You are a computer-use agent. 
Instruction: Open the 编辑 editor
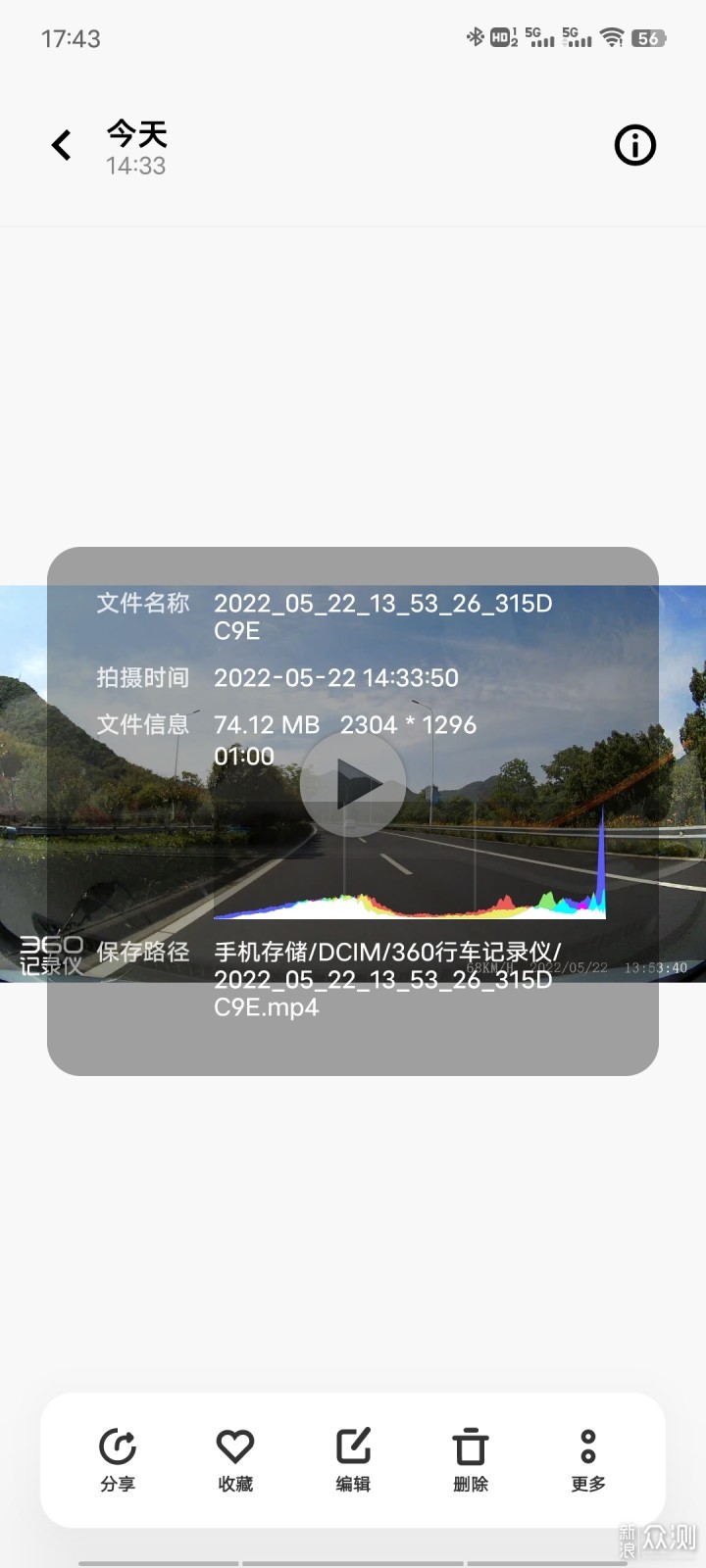click(x=353, y=1458)
